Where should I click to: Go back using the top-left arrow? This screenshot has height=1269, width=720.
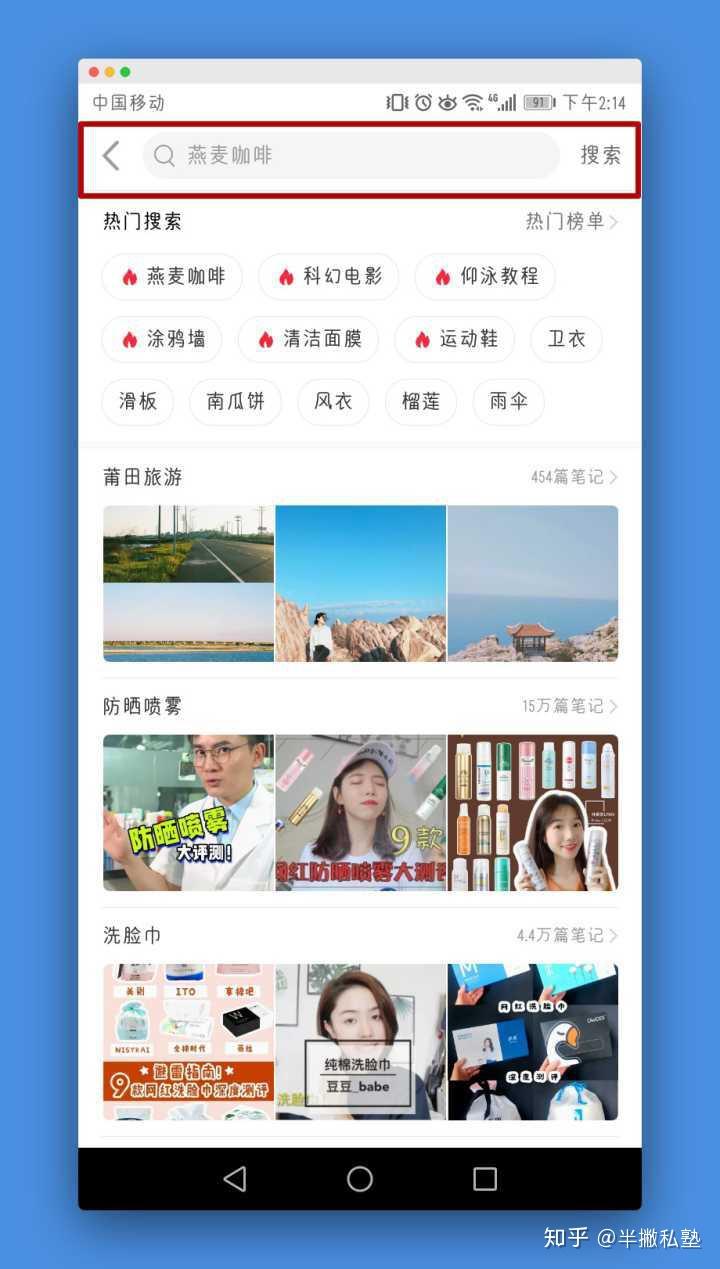point(111,155)
